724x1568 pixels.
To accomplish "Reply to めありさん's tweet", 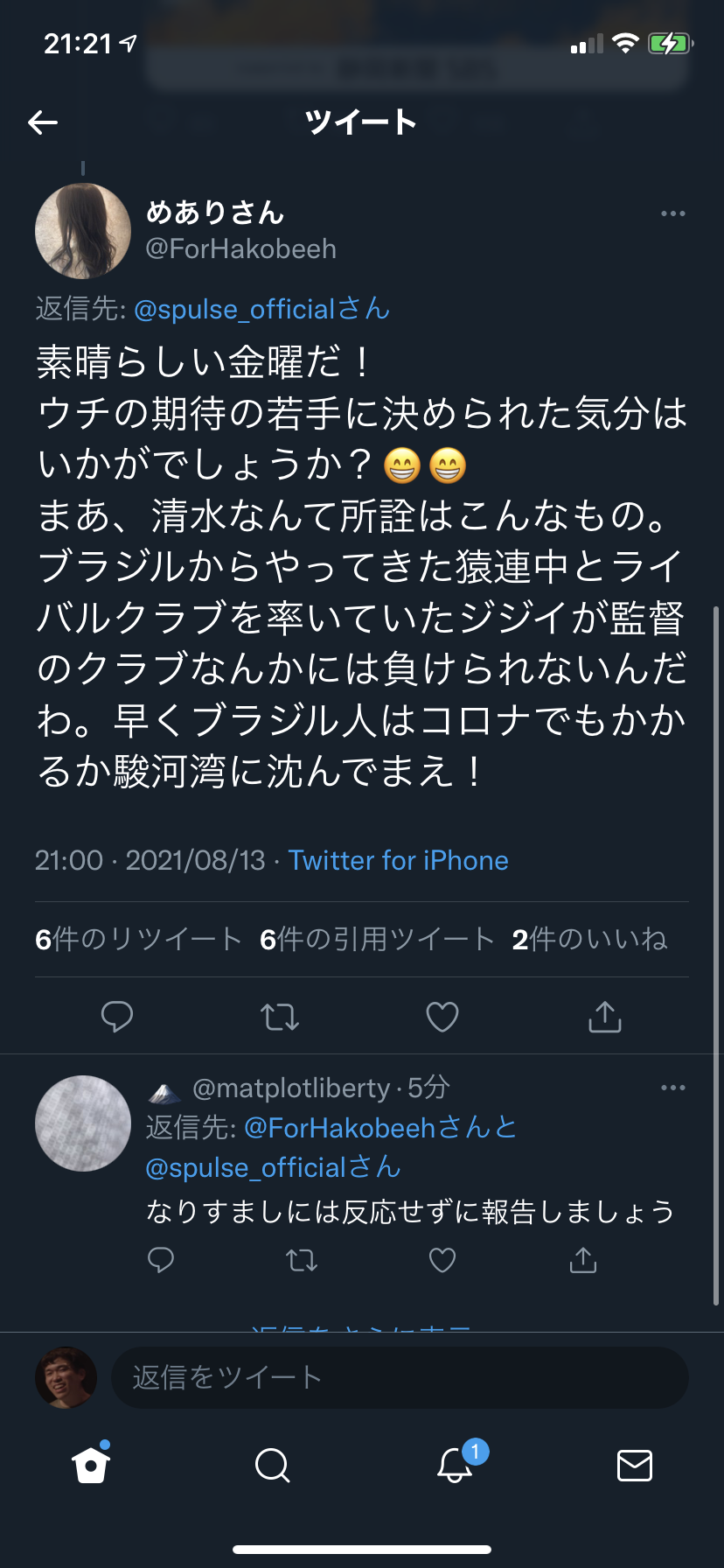I will click(117, 1016).
